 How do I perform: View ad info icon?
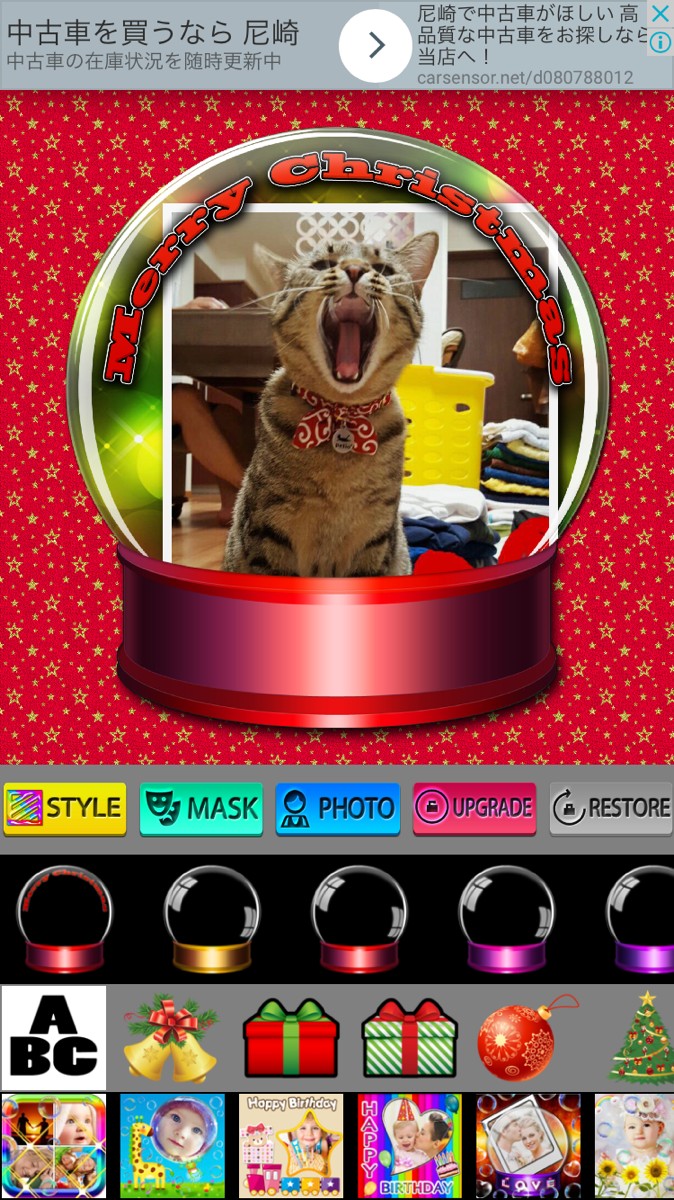660,42
